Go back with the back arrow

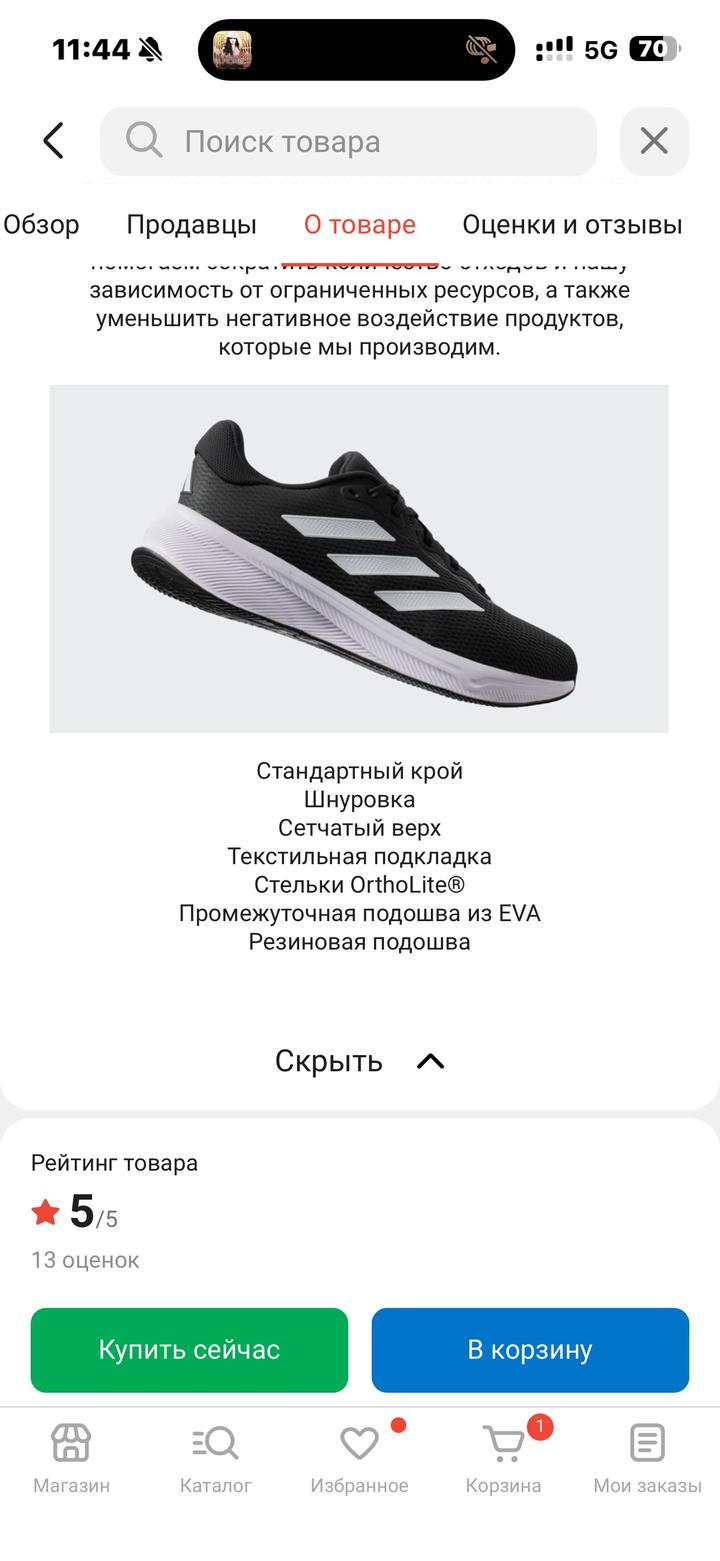point(52,140)
